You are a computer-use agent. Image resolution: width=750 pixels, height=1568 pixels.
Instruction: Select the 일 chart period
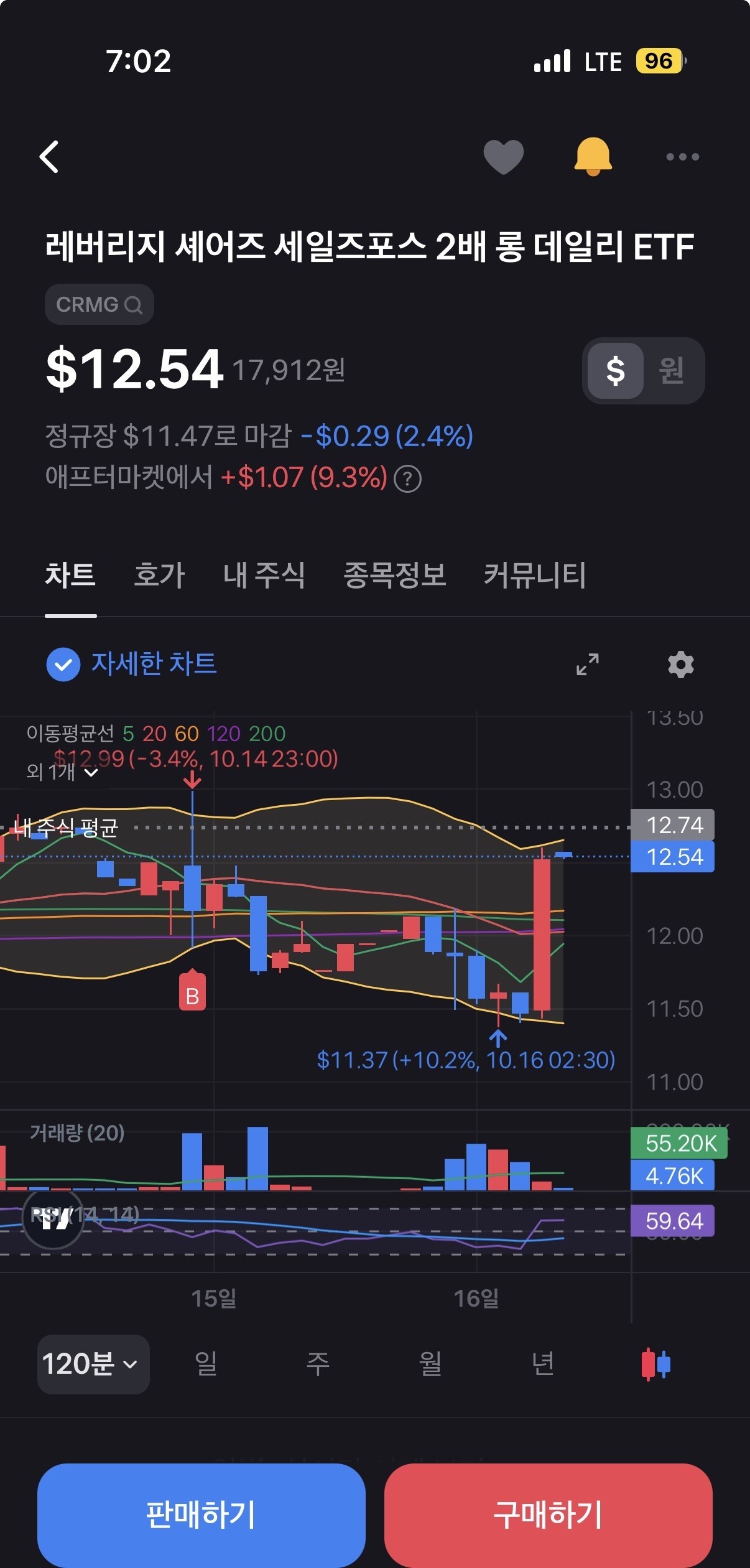206,1364
